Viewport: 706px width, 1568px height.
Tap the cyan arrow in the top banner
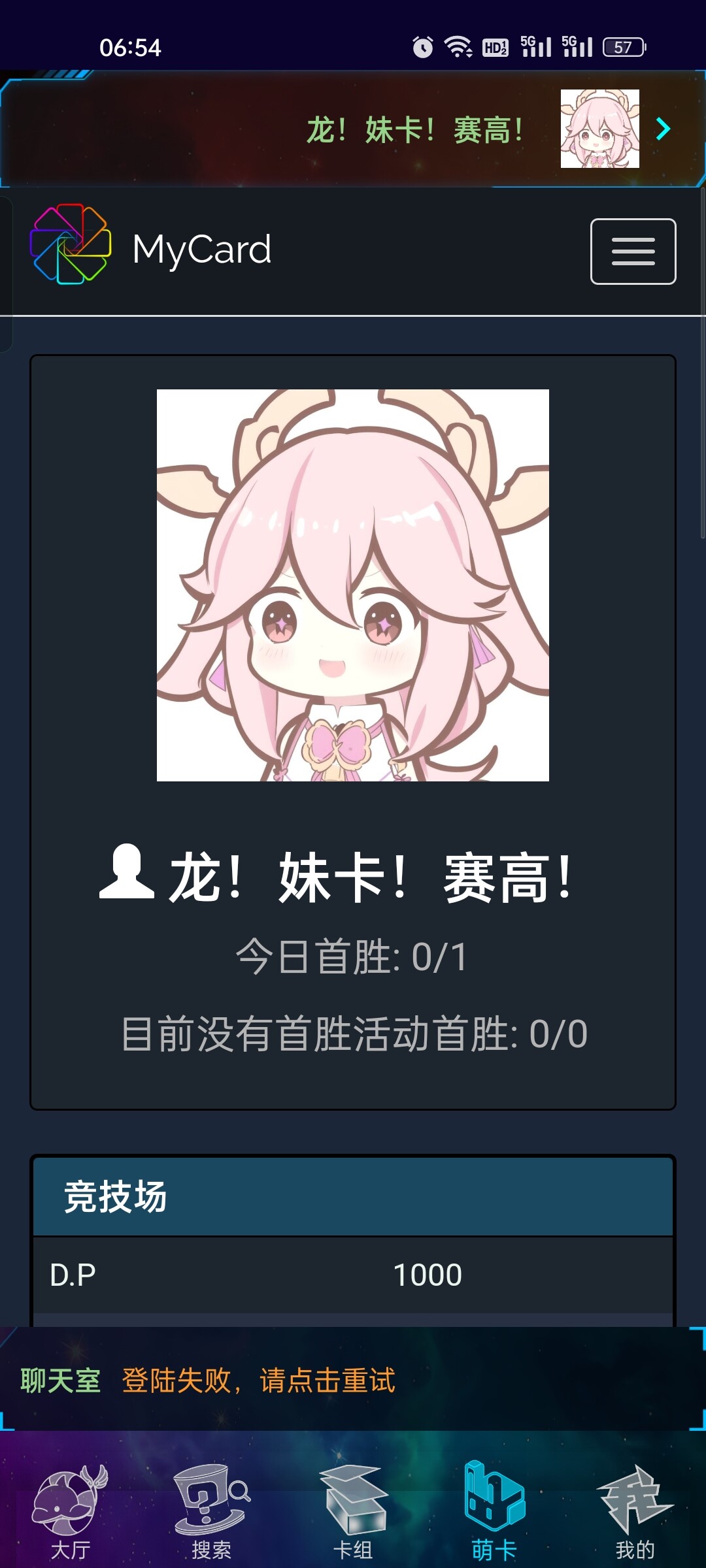664,129
